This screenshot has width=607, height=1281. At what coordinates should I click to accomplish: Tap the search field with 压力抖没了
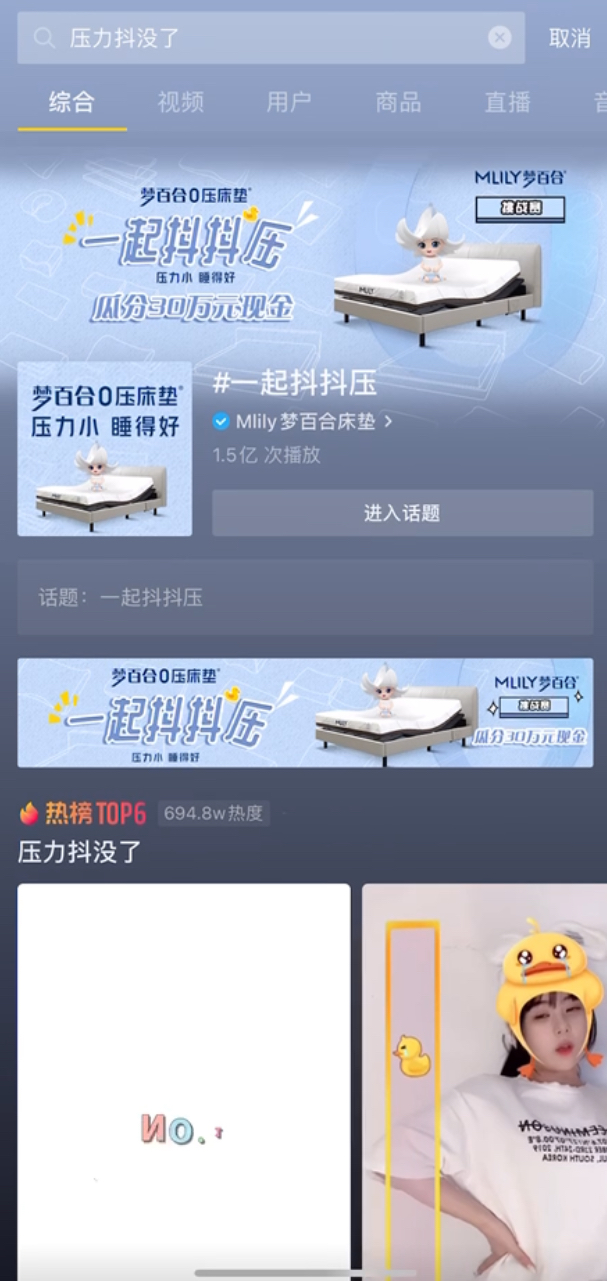coord(260,38)
